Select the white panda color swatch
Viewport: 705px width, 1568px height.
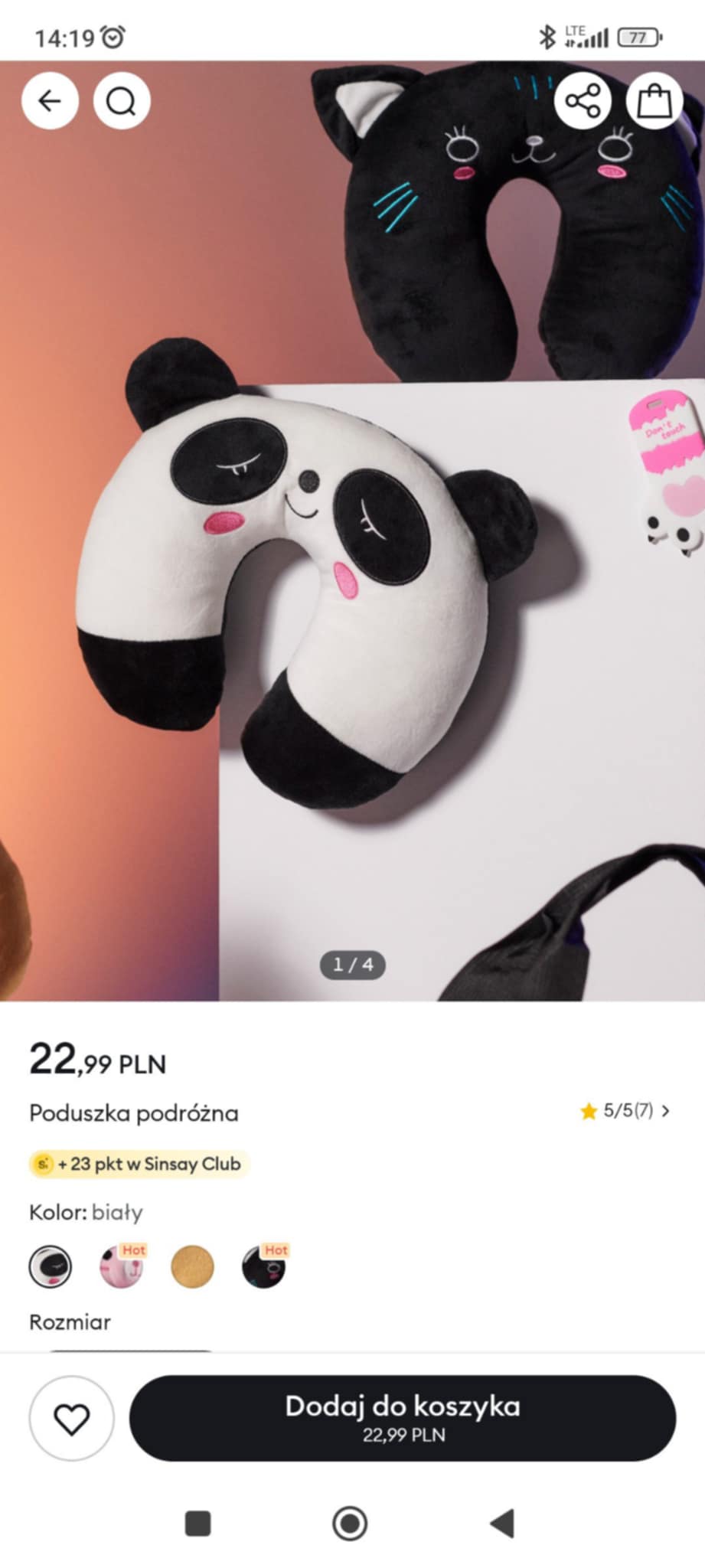coord(51,1267)
